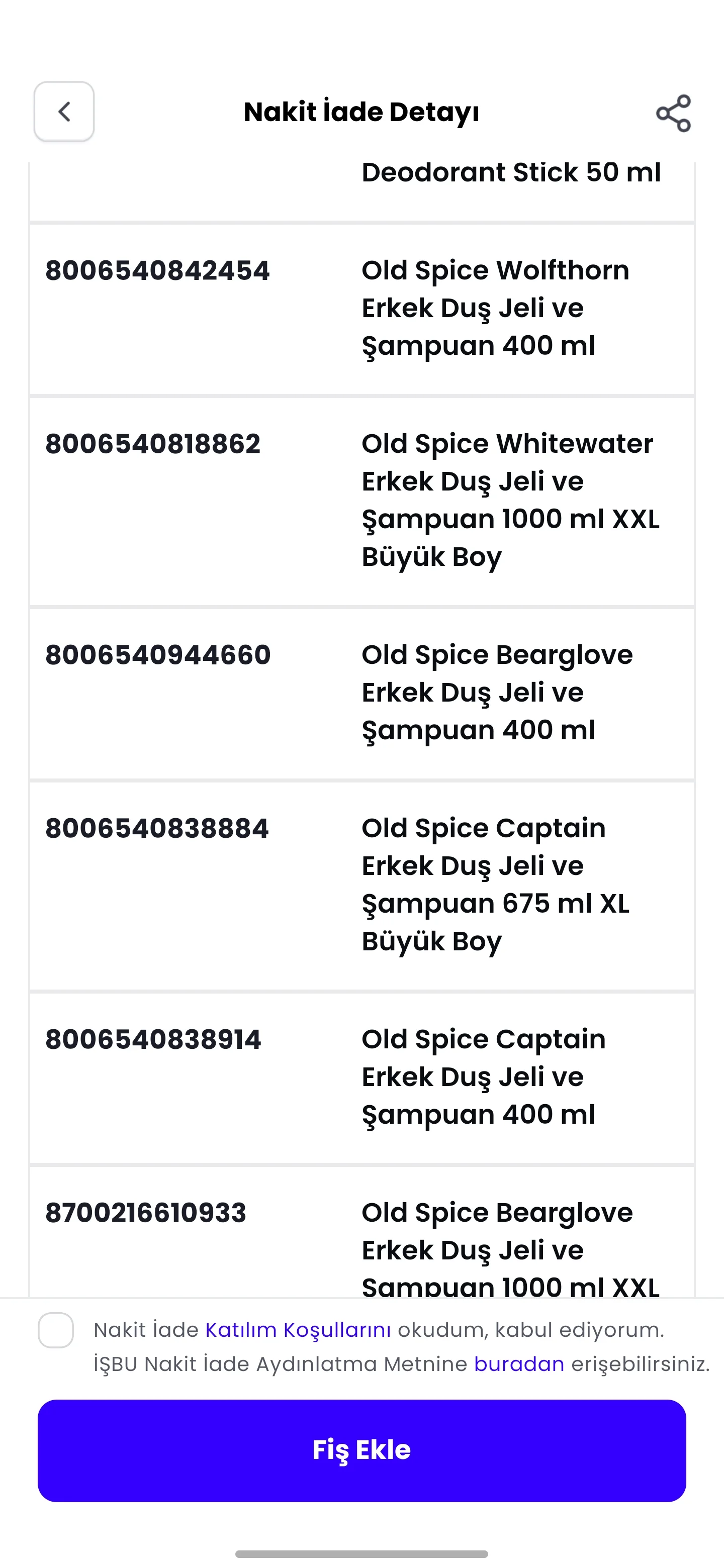Share this cashback detail page

click(x=673, y=113)
